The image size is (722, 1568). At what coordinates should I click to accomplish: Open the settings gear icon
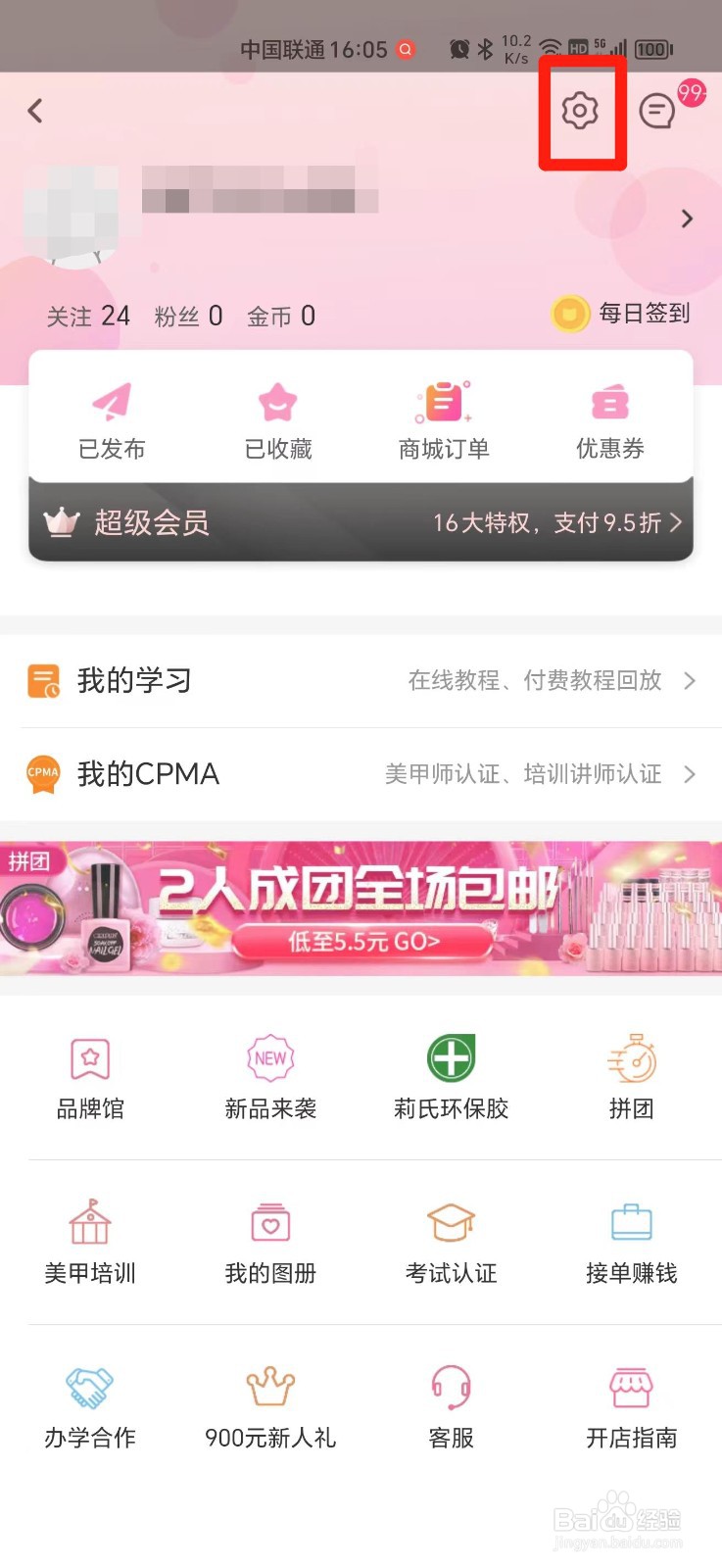(581, 111)
